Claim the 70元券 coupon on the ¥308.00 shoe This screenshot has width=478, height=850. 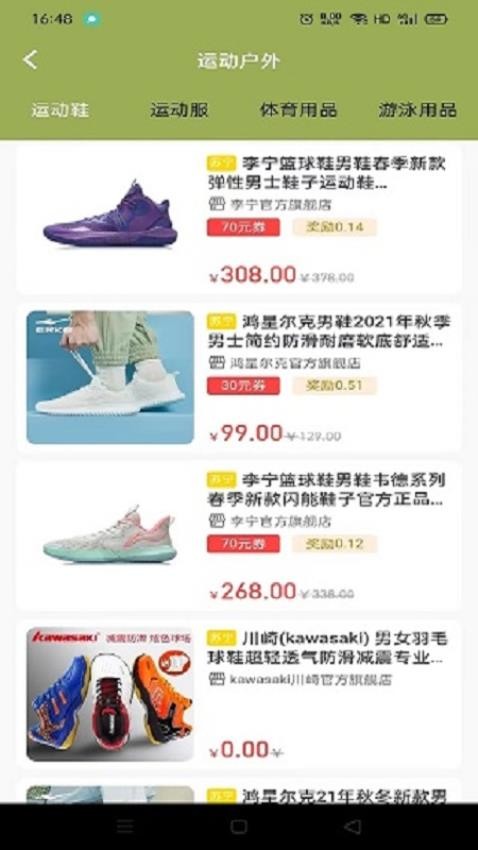click(x=243, y=227)
